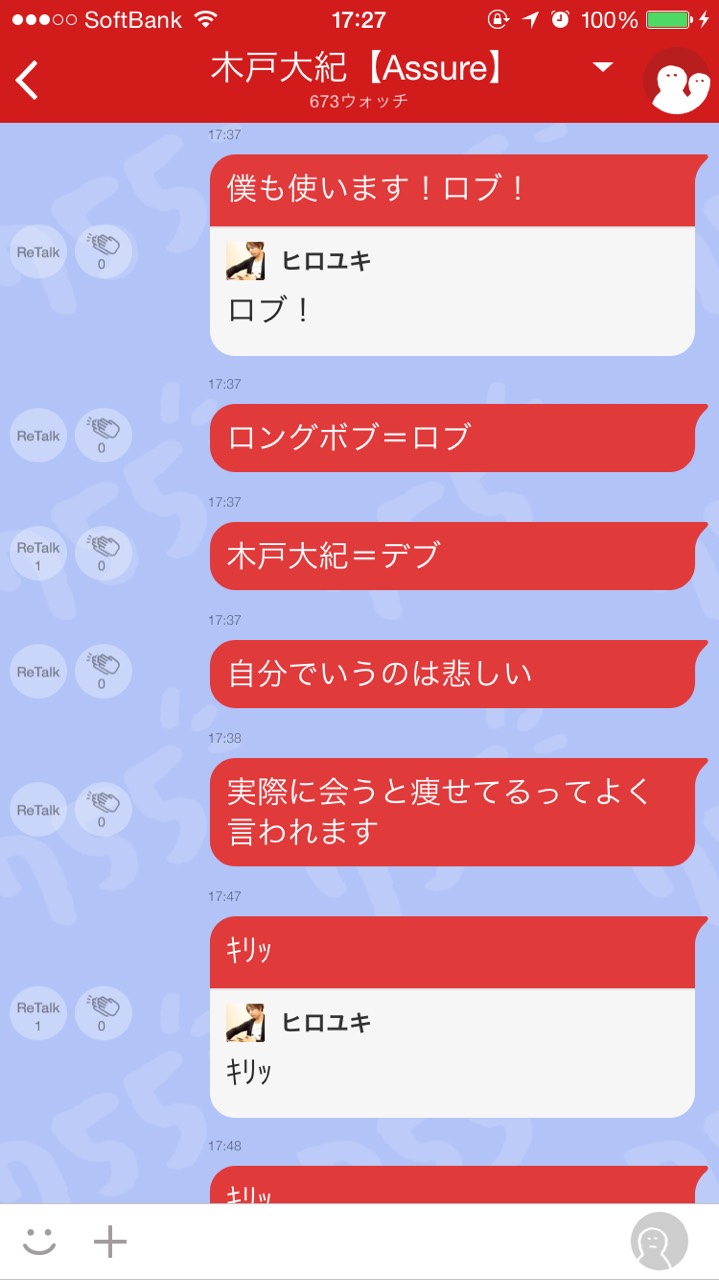Clap for the message 実際に会うと痩せてるってよく言われます
Screen dimensions: 719x1280
(102, 810)
